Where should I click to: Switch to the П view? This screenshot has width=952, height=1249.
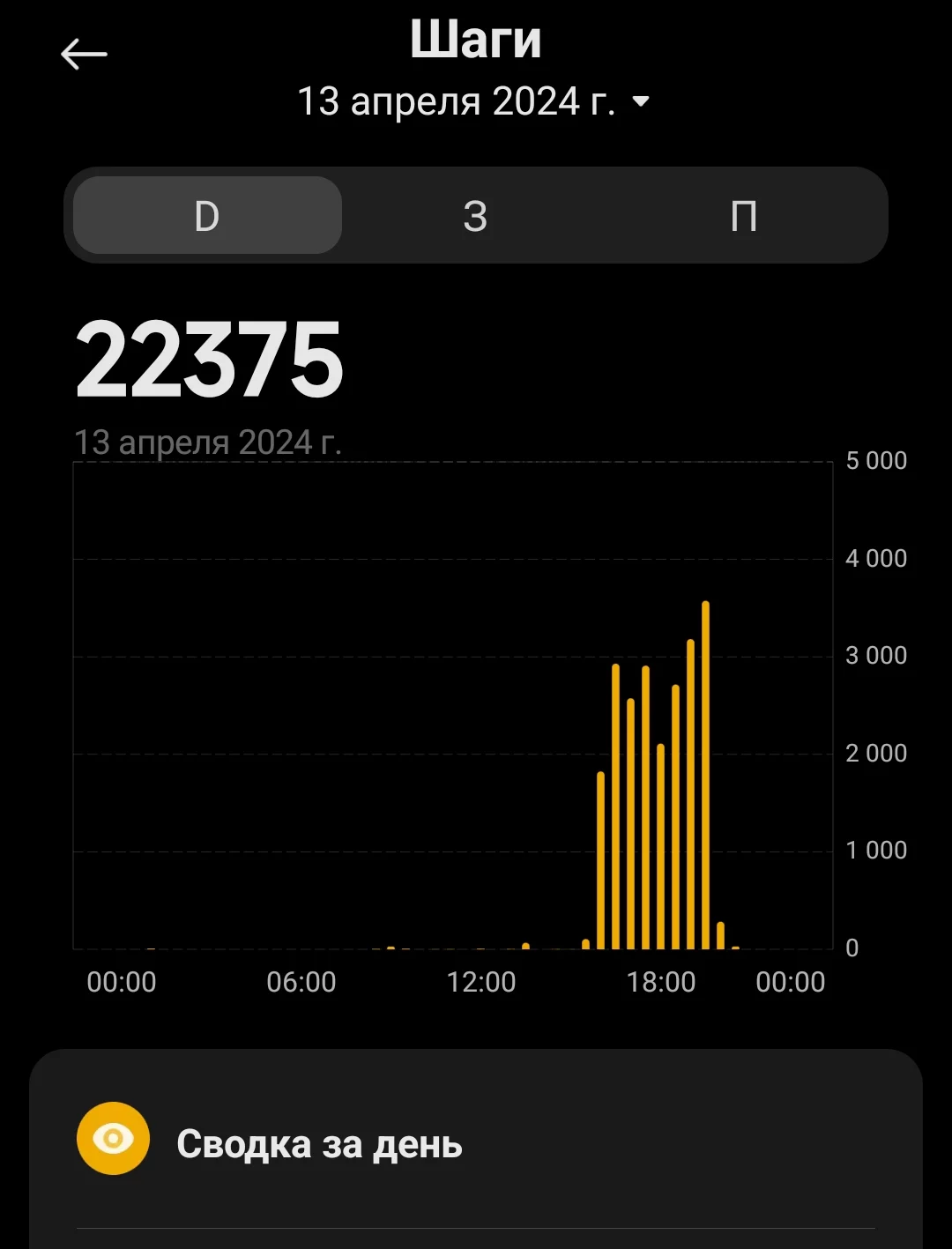[x=746, y=216]
